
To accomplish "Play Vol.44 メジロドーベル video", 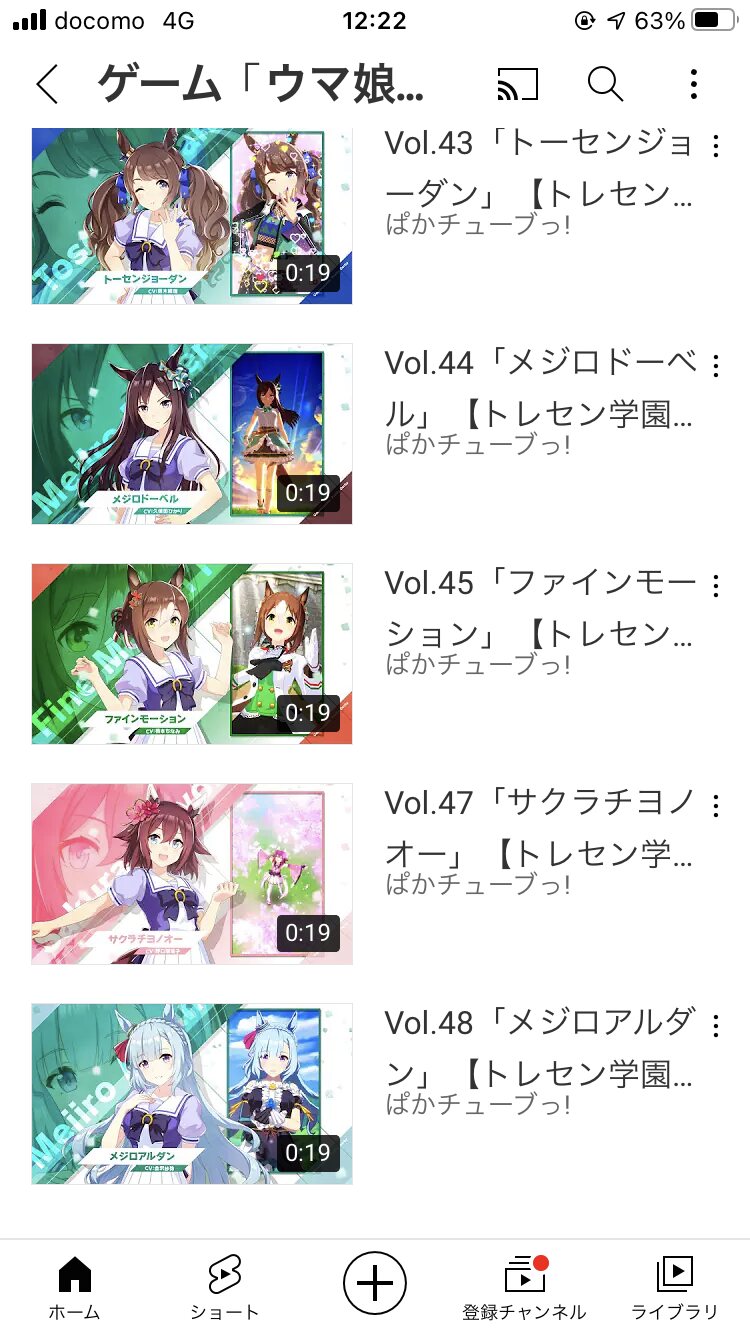I will coord(192,434).
